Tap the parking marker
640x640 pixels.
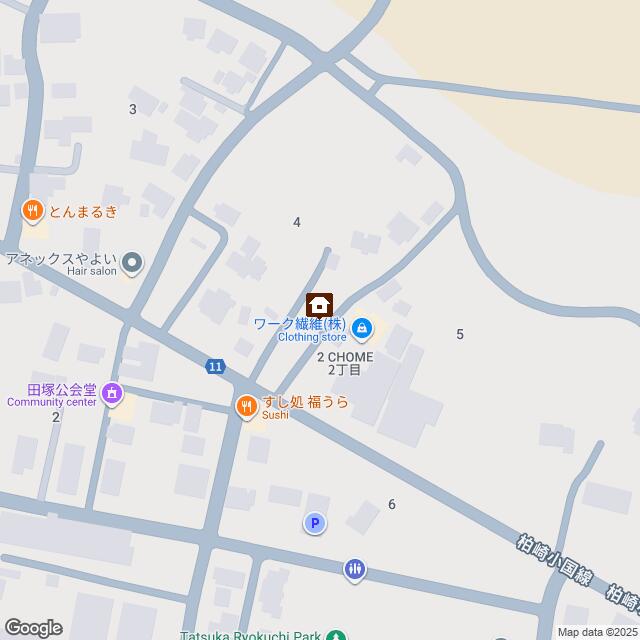tap(315, 523)
